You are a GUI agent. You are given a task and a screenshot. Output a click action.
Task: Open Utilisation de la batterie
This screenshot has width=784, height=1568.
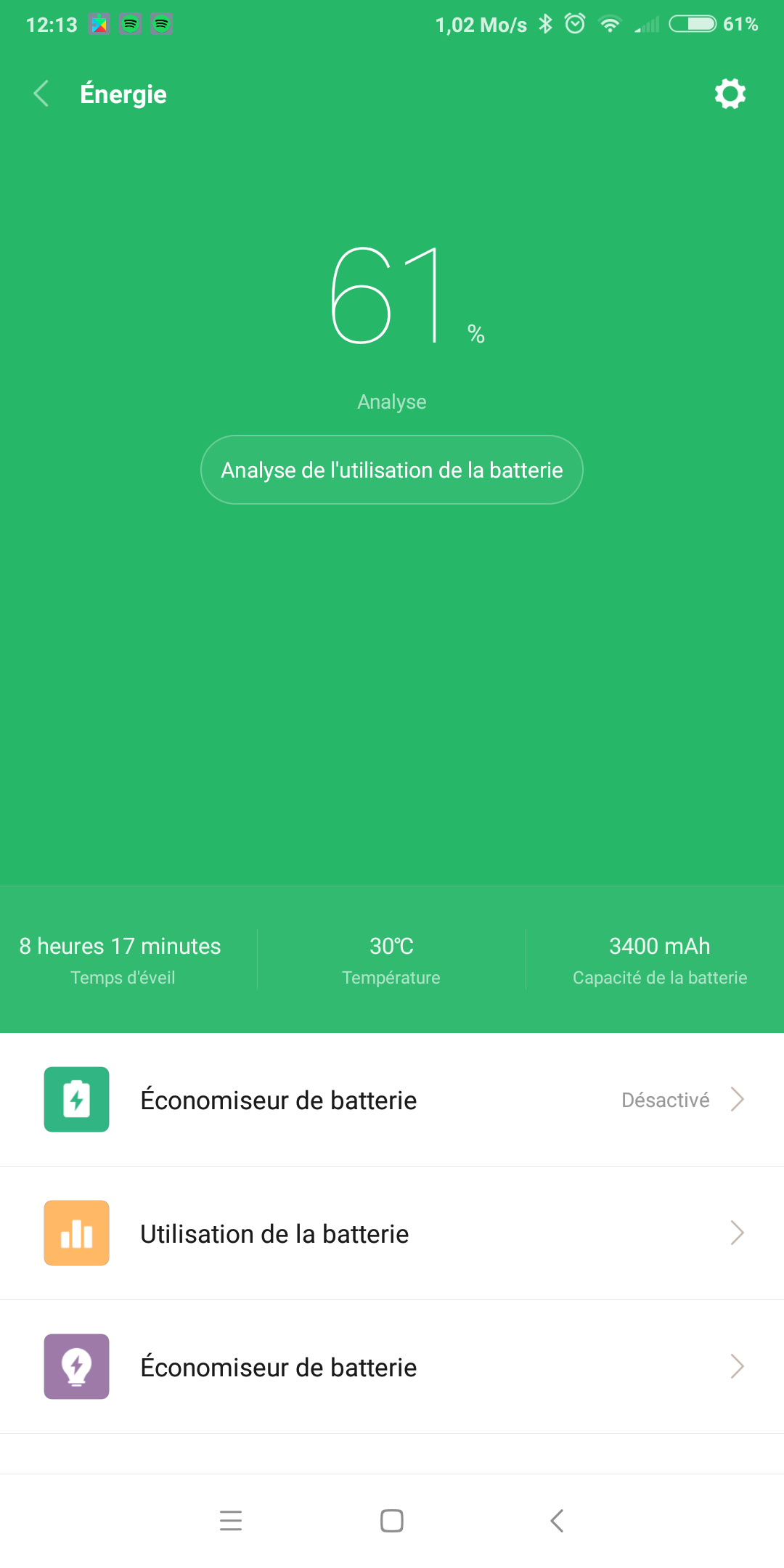392,1233
